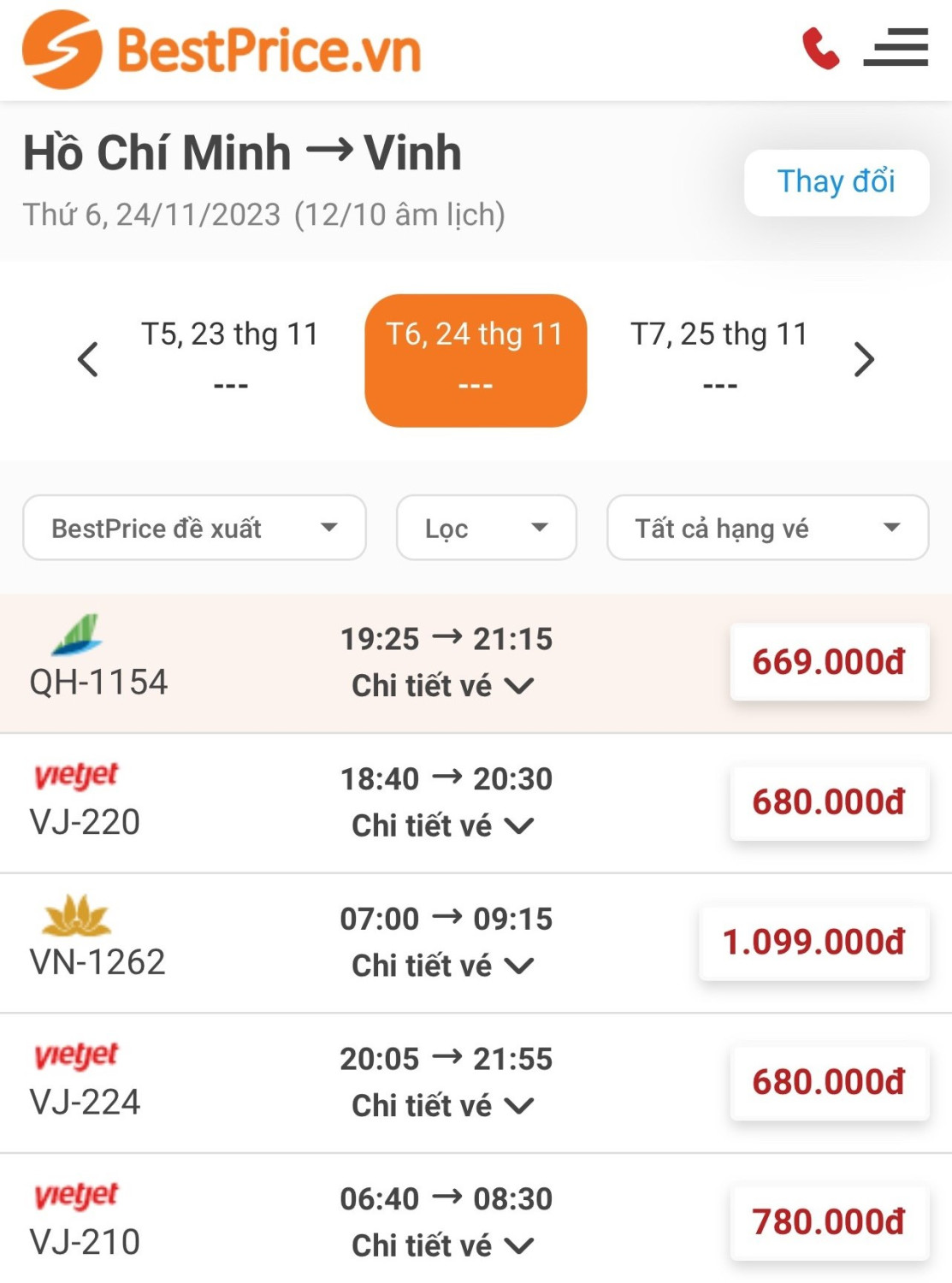Open the Lọc filter dropdown
The image size is (952, 1283).
pyautogui.click(x=486, y=528)
